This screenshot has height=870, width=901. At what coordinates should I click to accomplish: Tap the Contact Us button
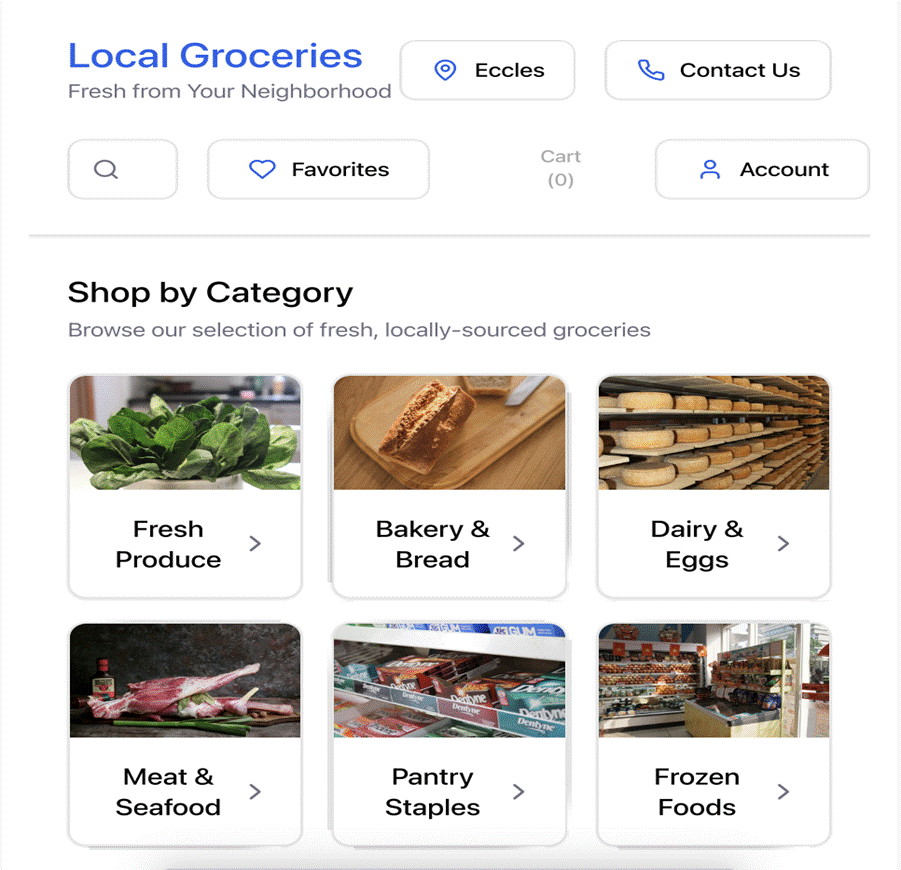717,70
